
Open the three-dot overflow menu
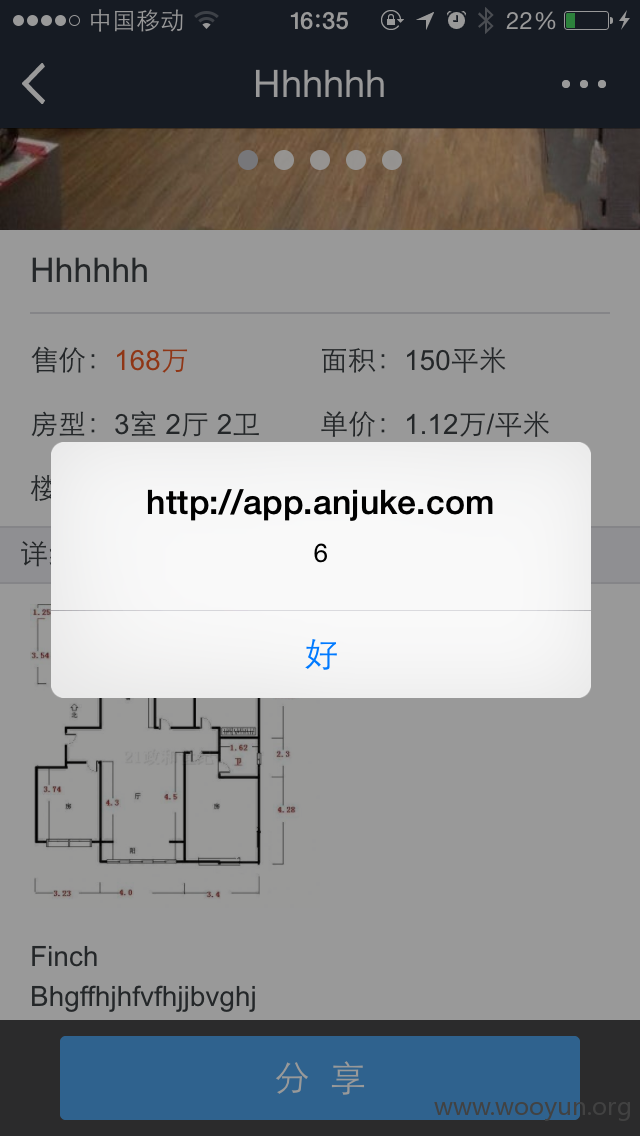tap(584, 84)
